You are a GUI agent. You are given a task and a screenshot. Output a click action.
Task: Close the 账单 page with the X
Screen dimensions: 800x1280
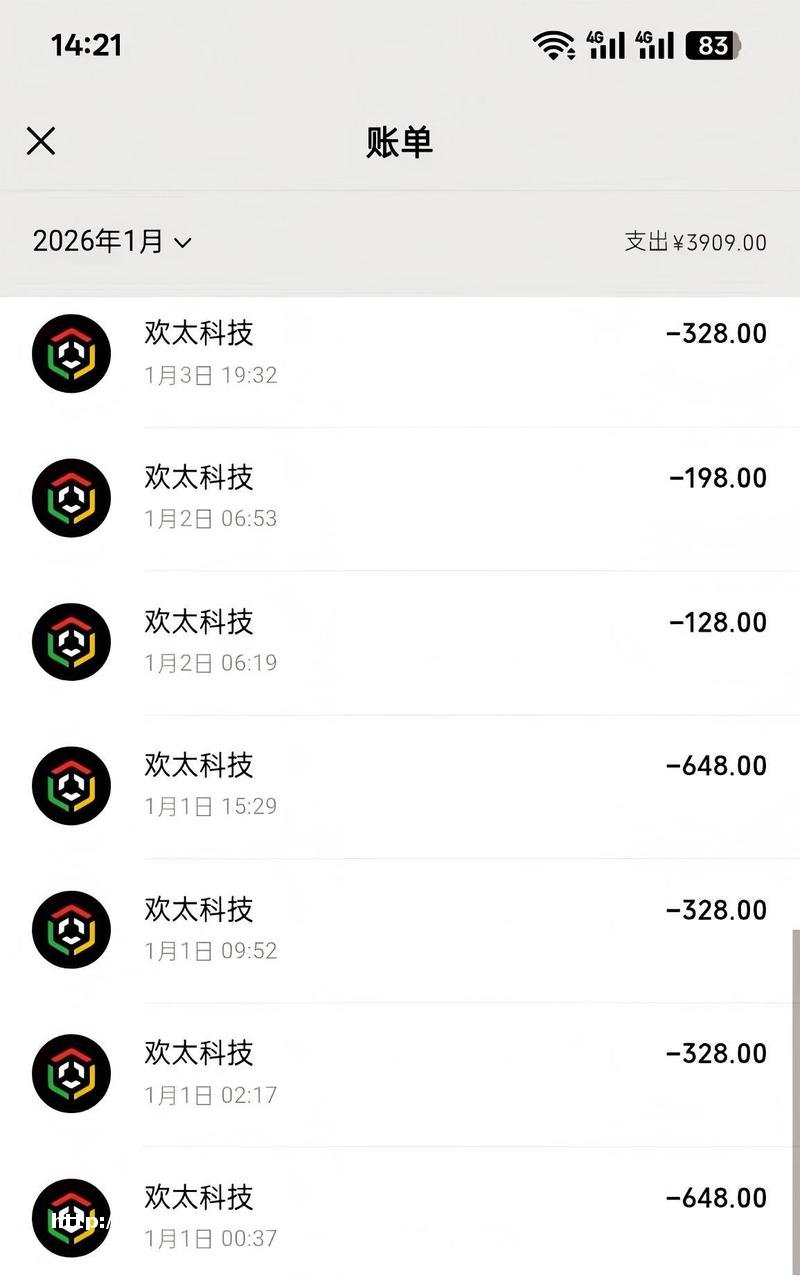(x=41, y=140)
